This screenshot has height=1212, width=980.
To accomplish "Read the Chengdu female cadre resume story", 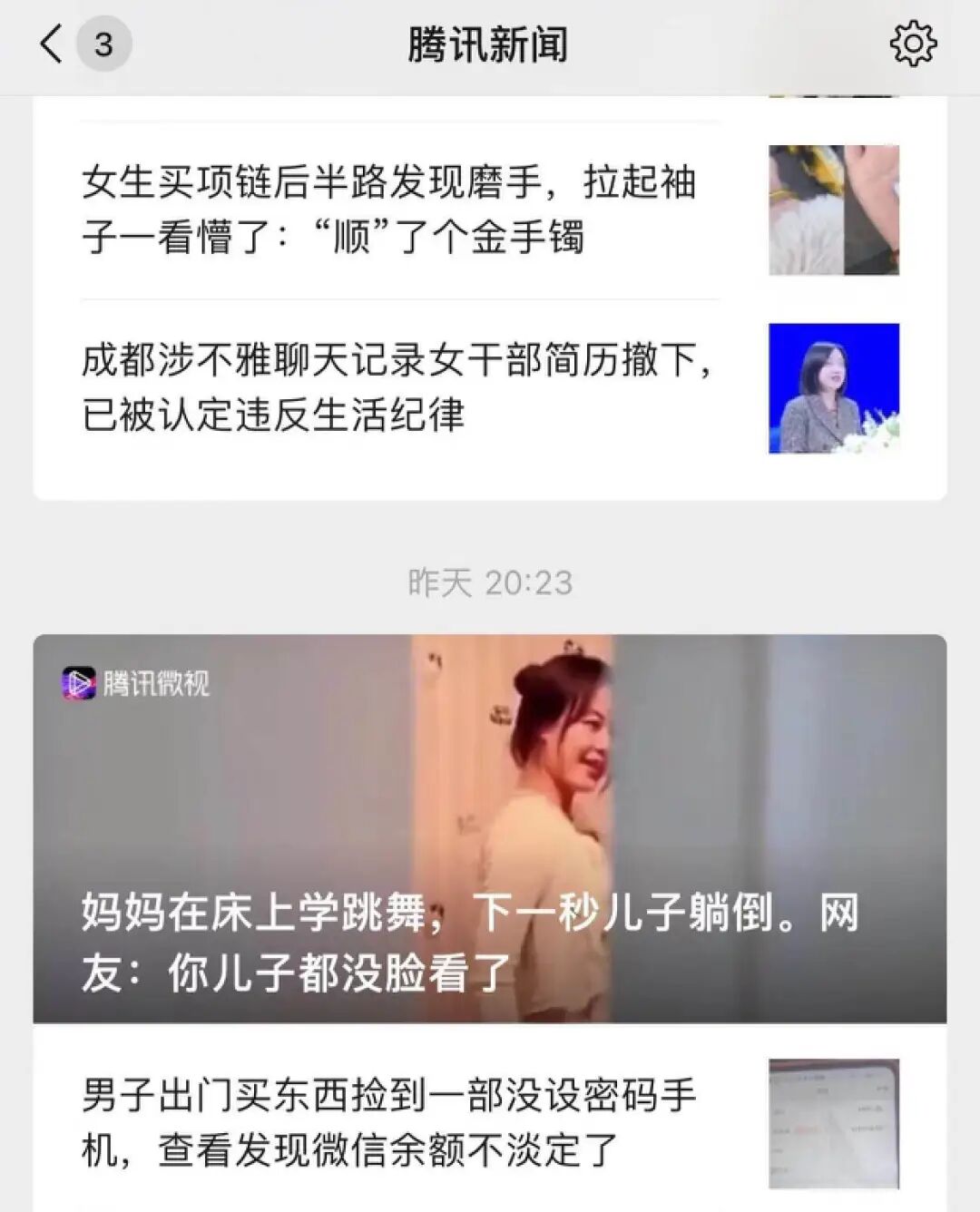I will 490,388.
